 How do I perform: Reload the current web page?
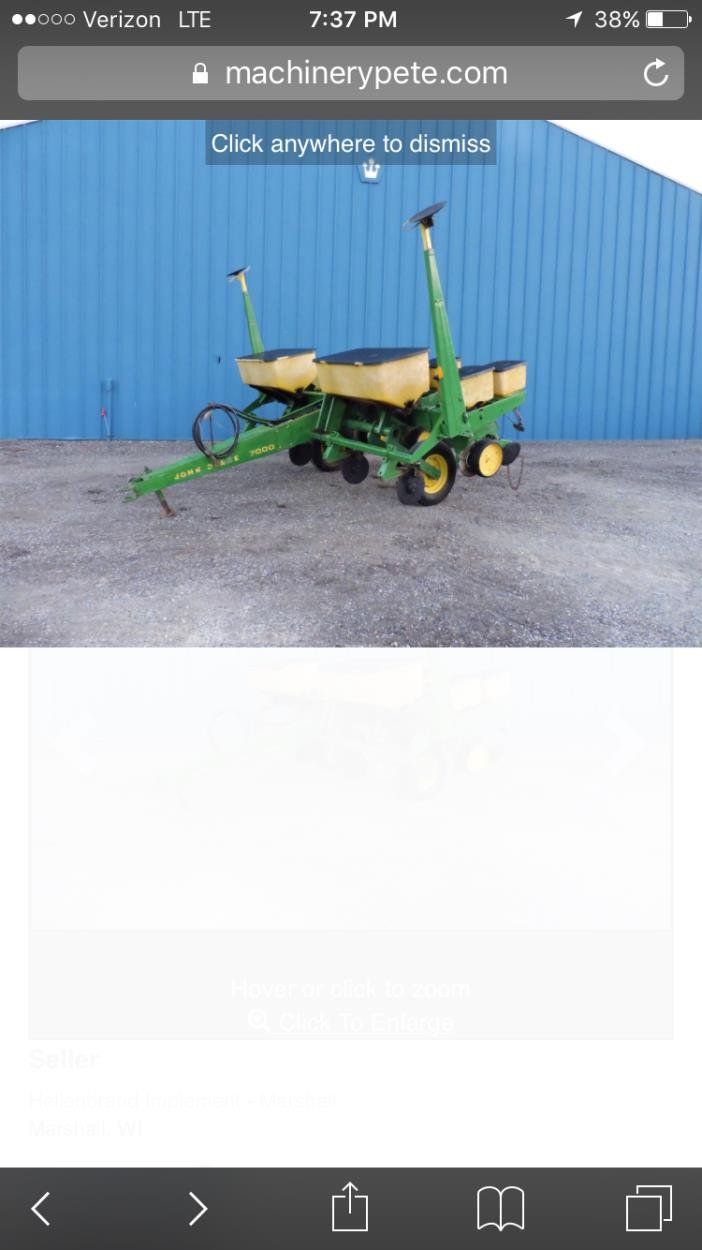(x=655, y=73)
